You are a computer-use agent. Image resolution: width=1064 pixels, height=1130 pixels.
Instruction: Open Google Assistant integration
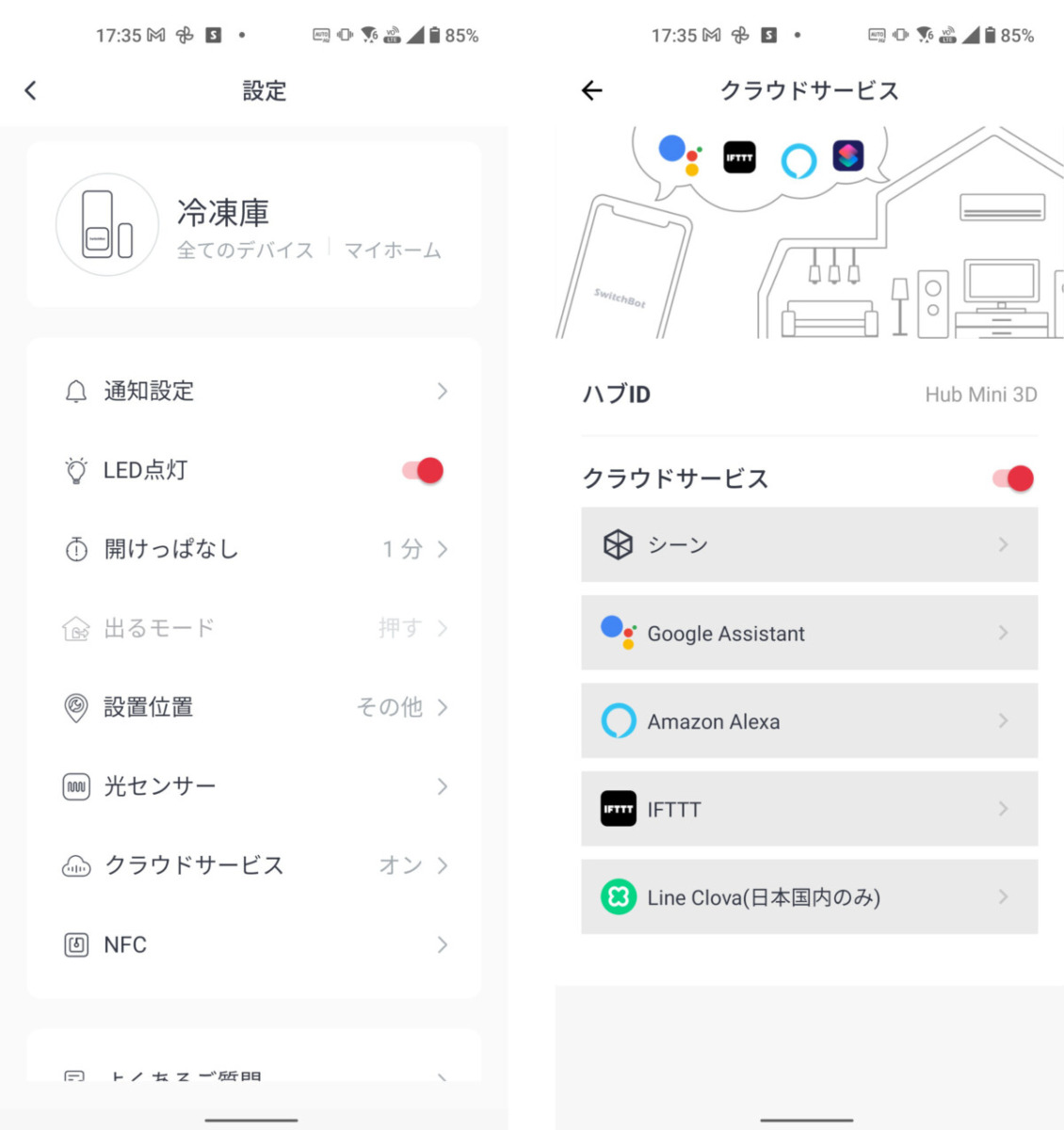click(x=809, y=633)
